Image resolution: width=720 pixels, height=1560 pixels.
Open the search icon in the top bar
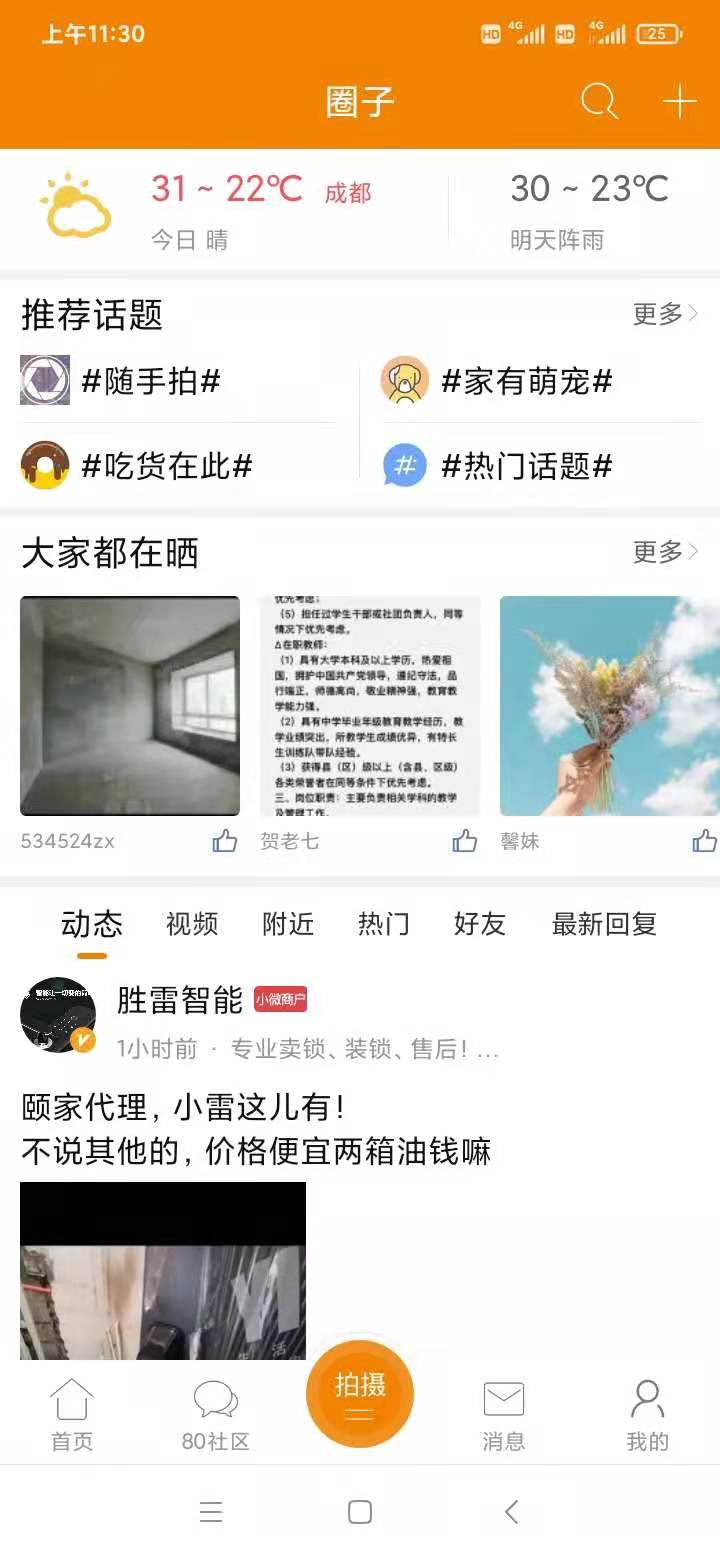(598, 100)
